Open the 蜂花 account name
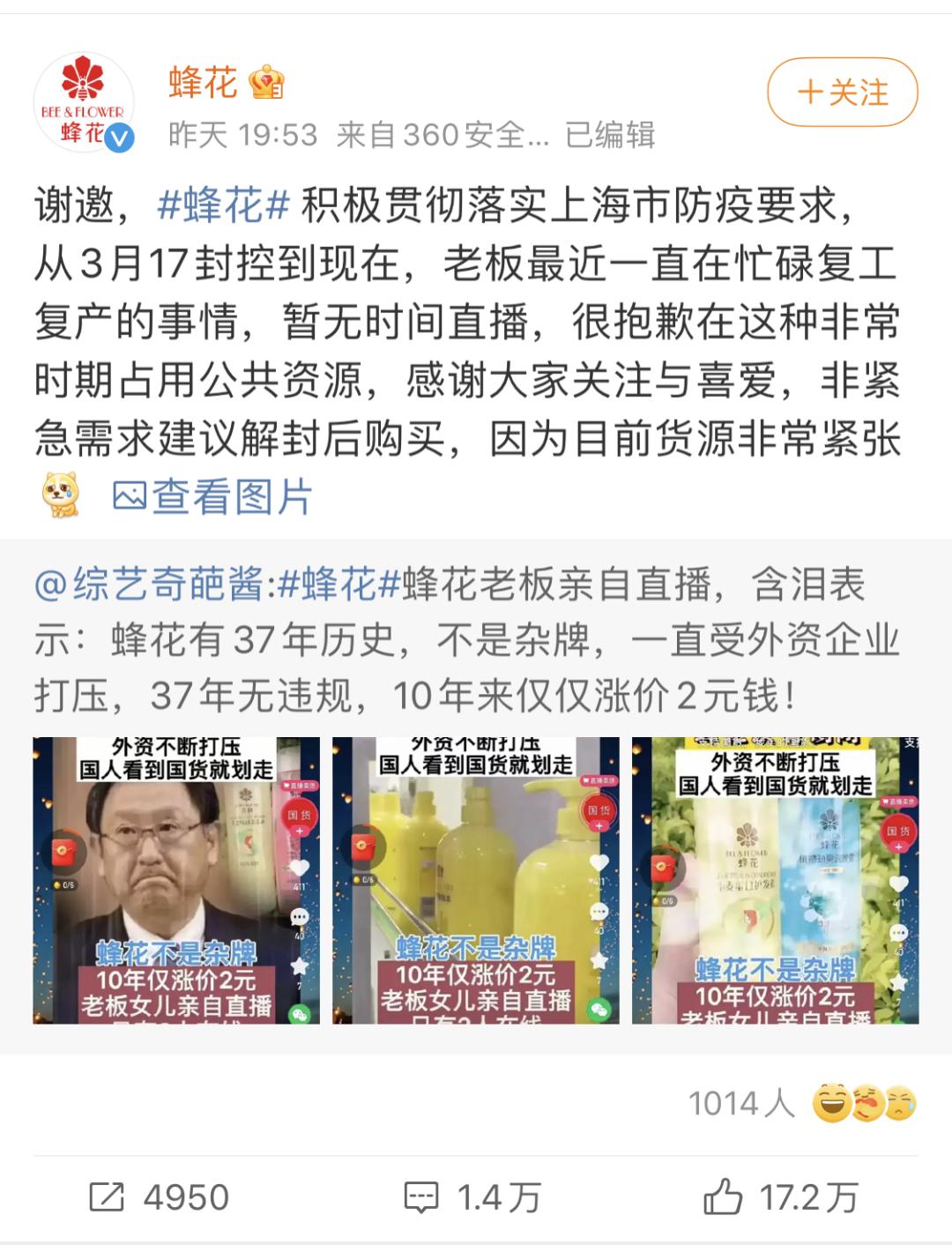 click(204, 83)
